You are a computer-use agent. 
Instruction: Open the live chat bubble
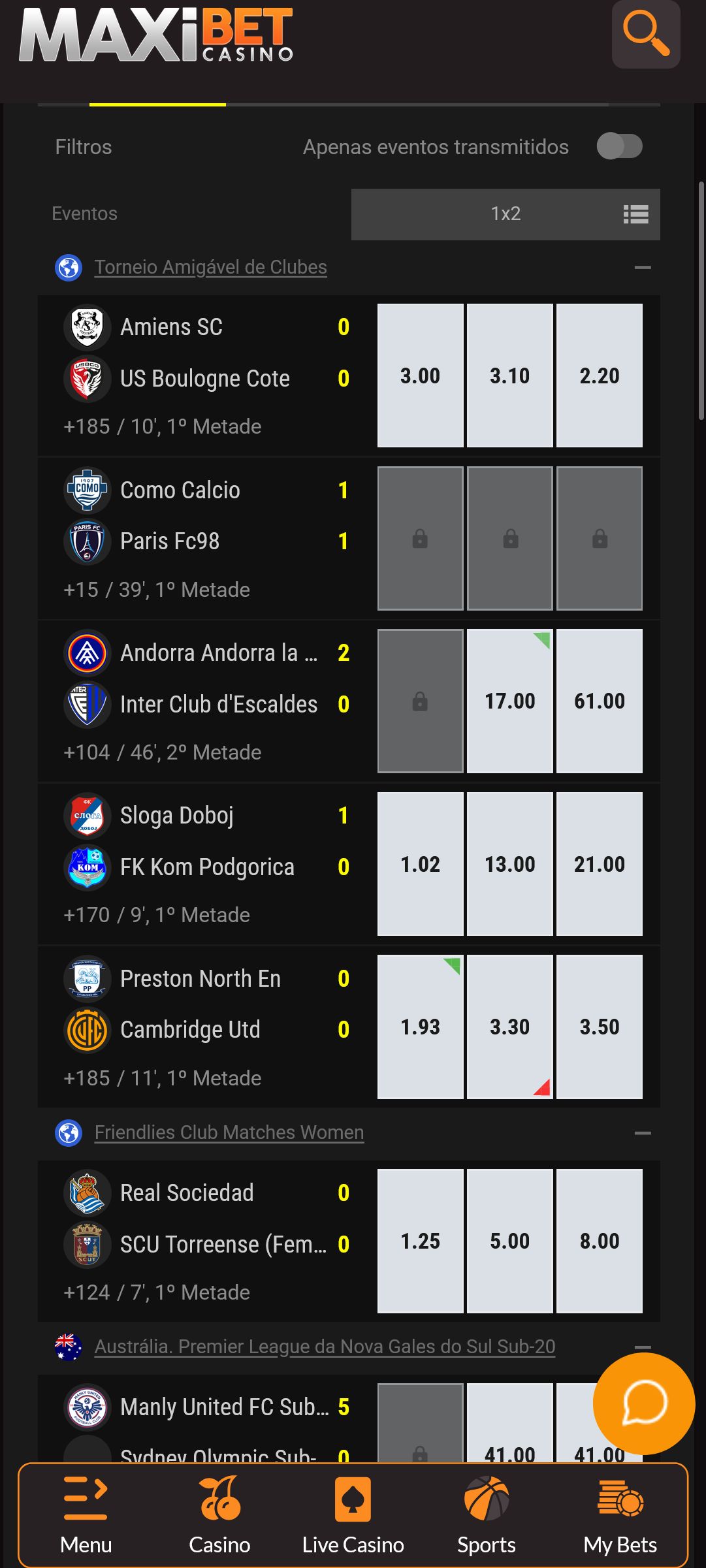tap(644, 1403)
